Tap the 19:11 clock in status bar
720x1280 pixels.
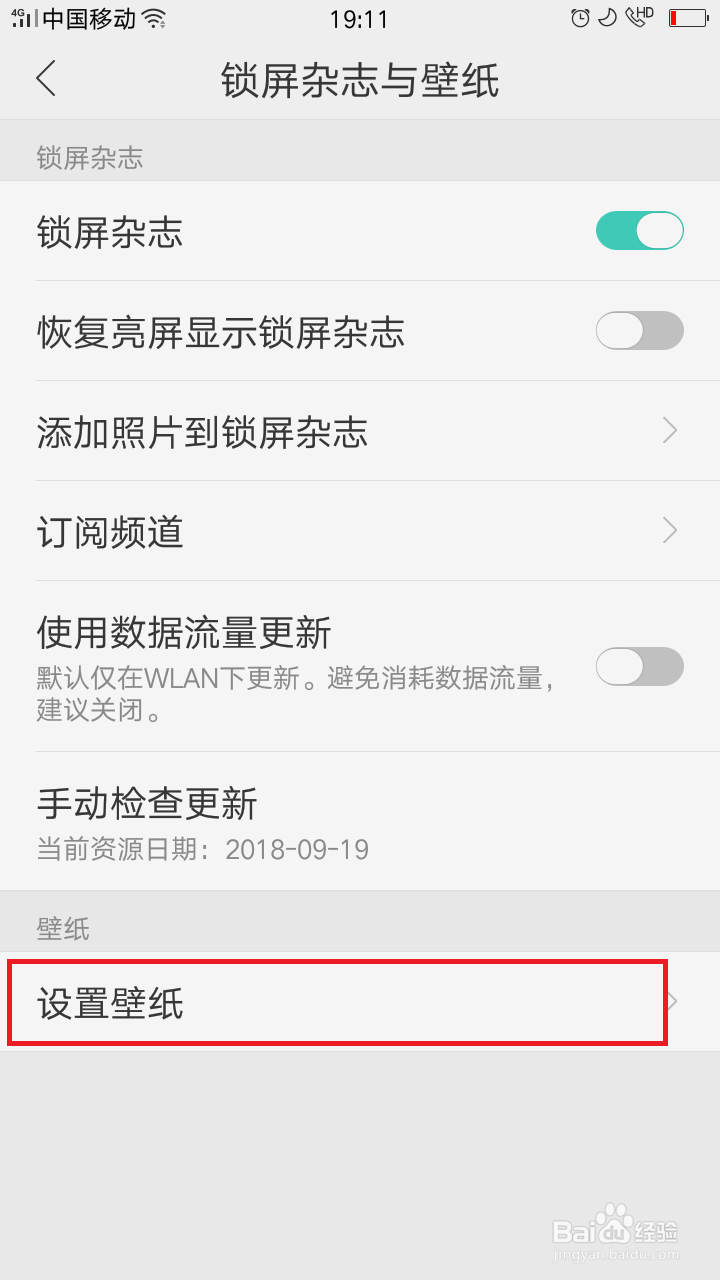coord(358,18)
